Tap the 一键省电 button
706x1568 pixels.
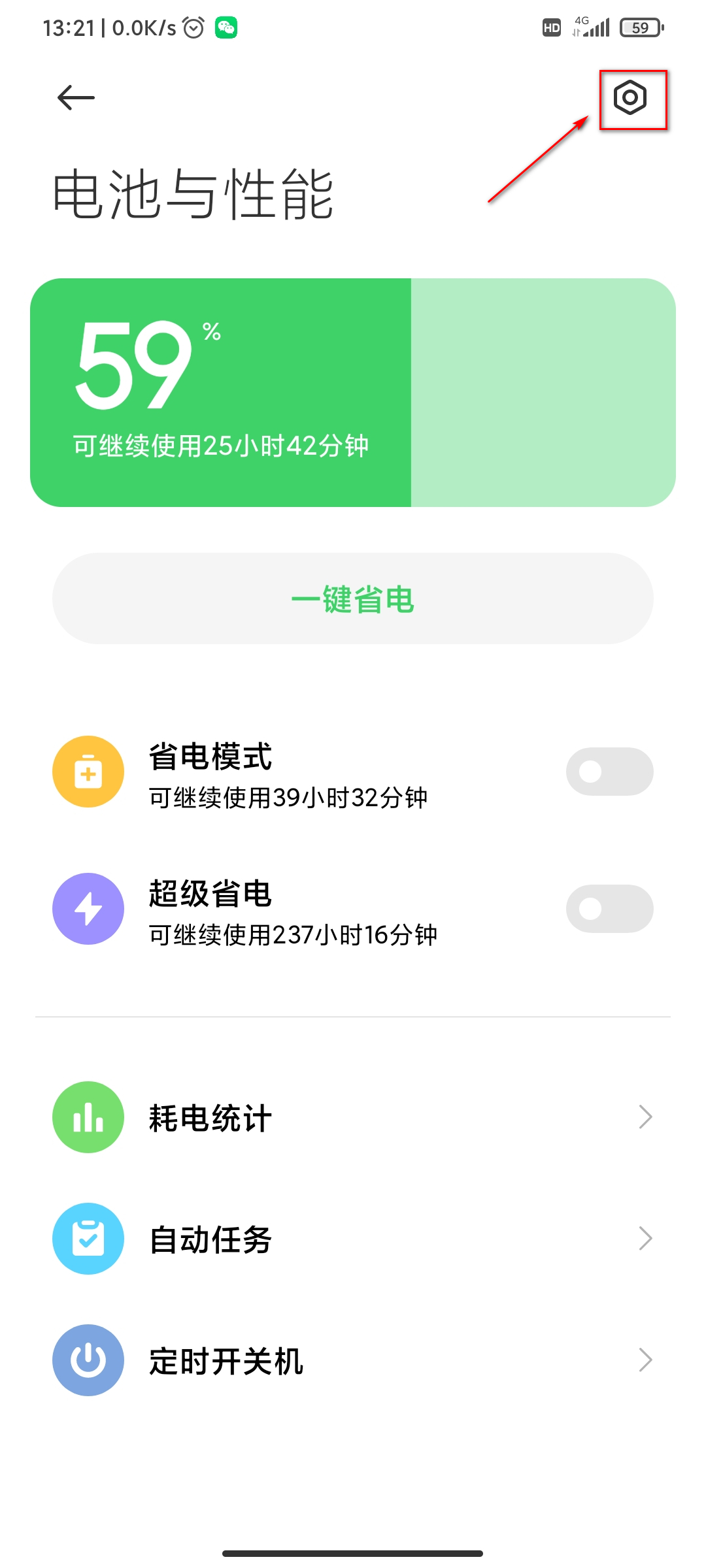pyautogui.click(x=353, y=598)
